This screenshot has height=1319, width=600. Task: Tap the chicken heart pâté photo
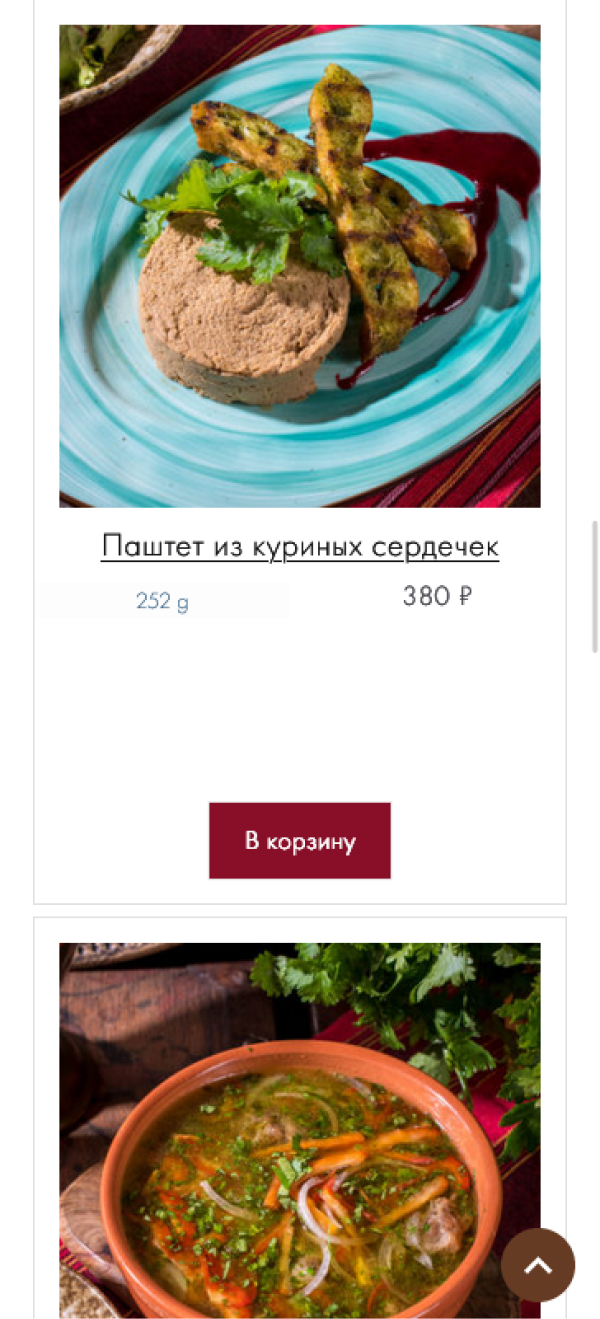pos(300,266)
